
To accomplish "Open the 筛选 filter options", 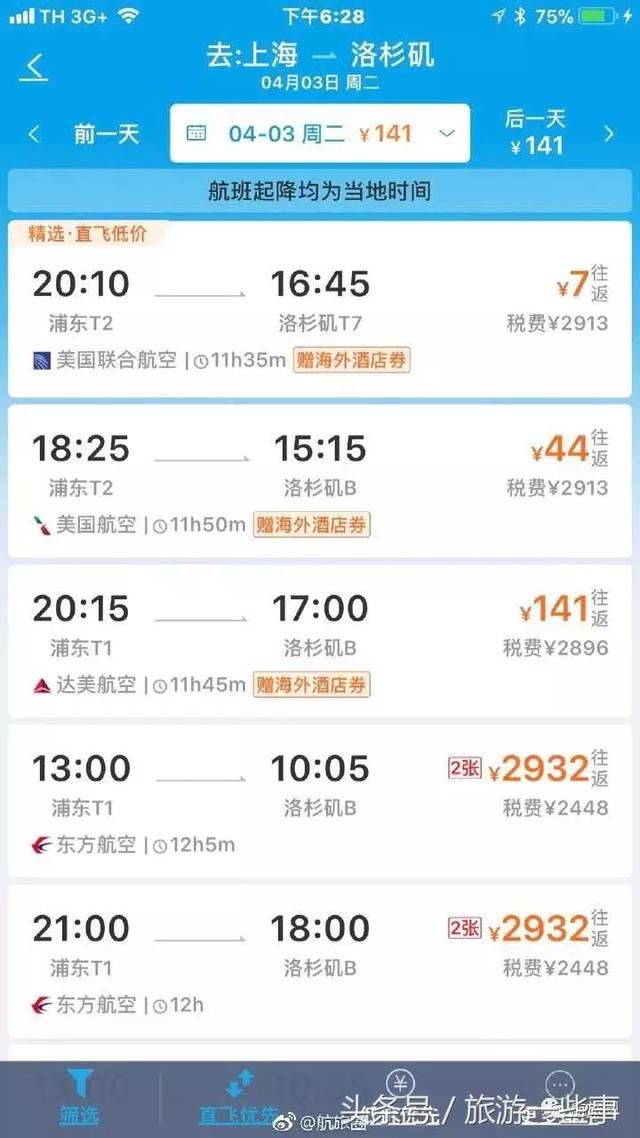I will 79,1097.
